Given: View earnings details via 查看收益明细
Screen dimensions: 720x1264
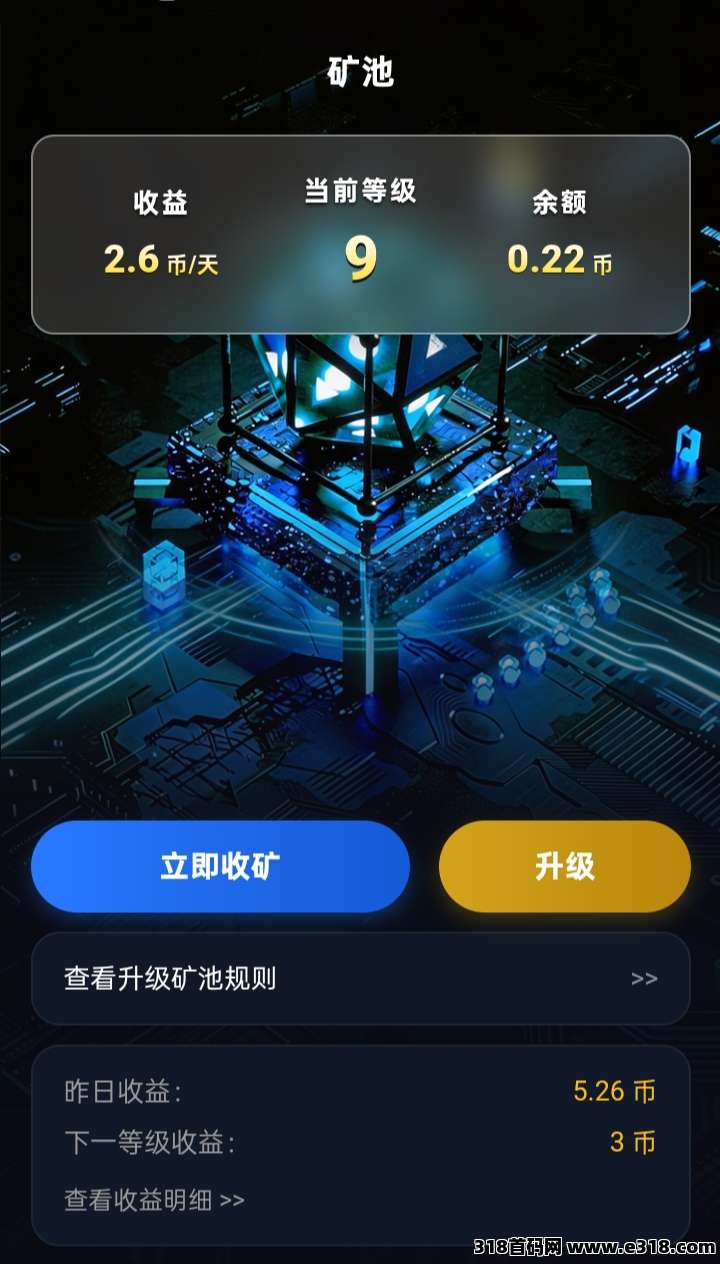Looking at the screenshot, I should tap(154, 1199).
